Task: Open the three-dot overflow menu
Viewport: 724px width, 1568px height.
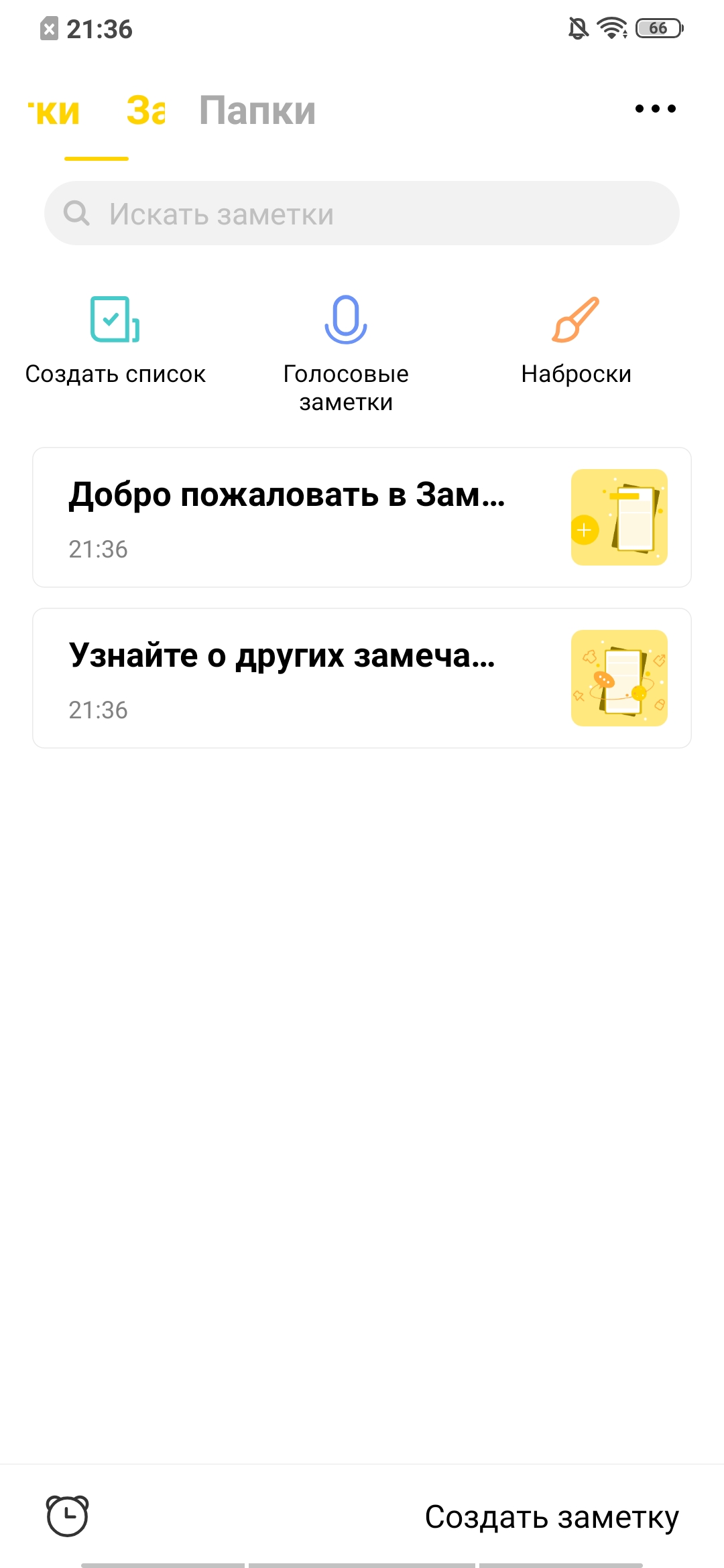Action: (655, 109)
